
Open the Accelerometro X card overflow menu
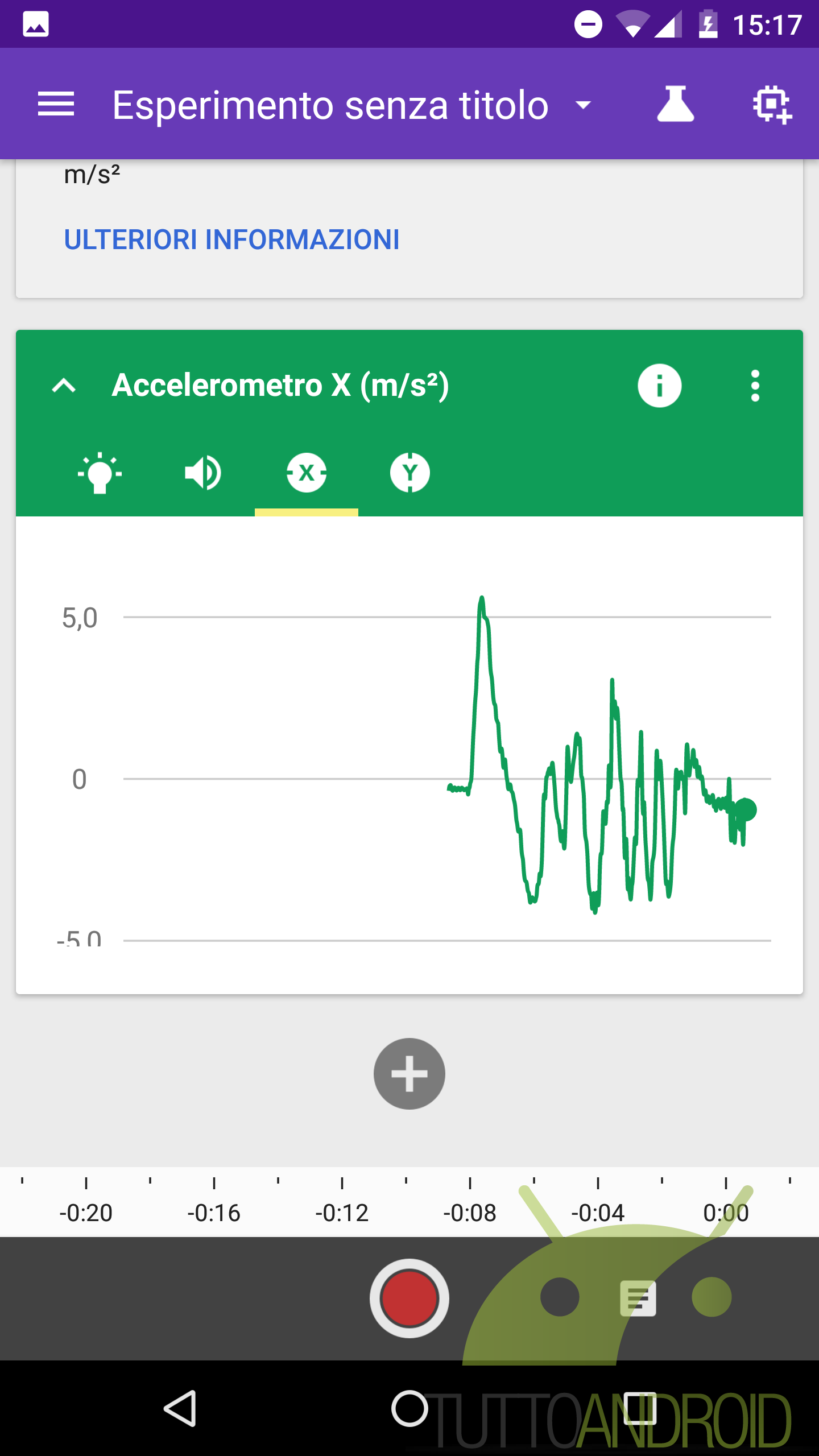click(x=755, y=386)
